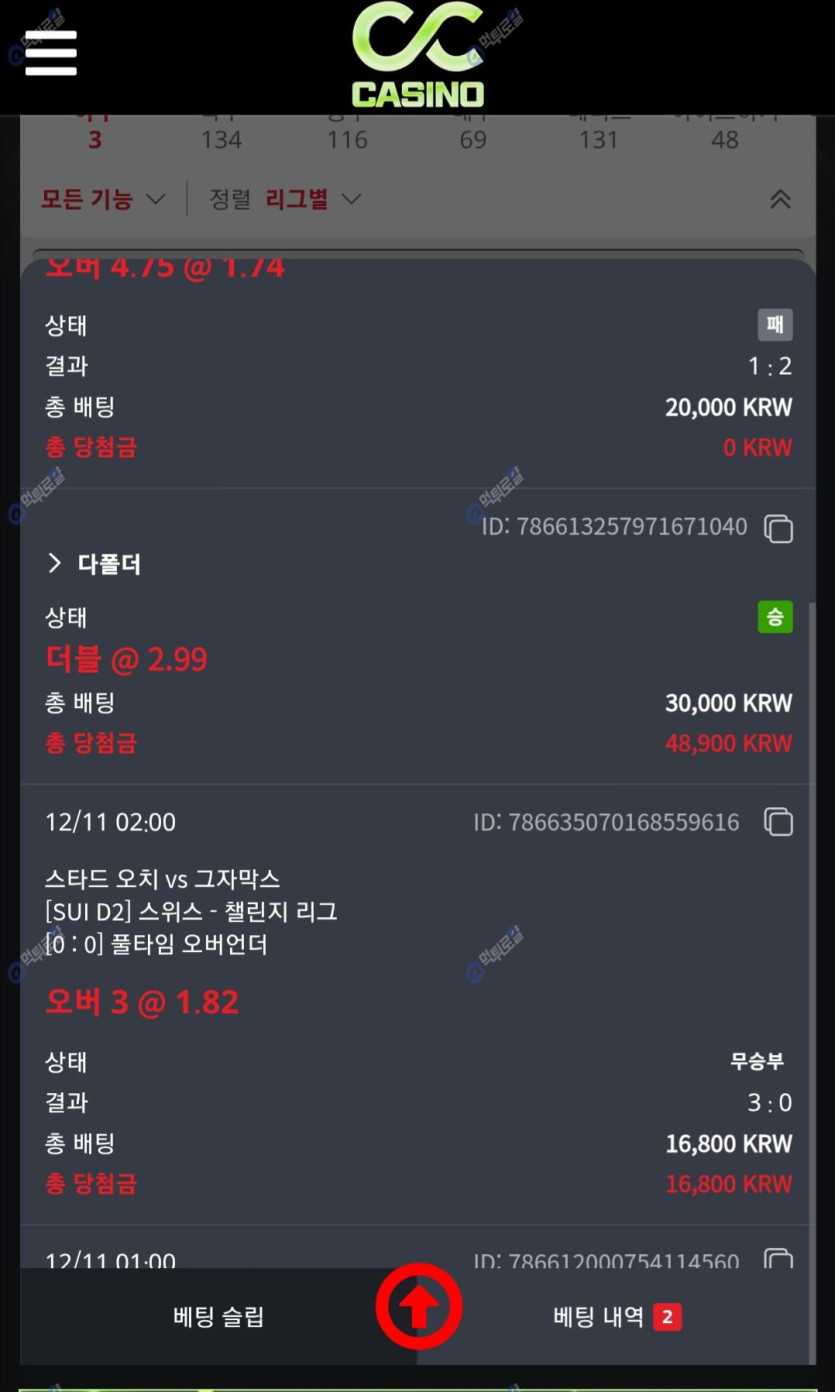Viewport: 835px width, 1392px height.
Task: Open the 모든 기능 dropdown
Action: pyautogui.click(x=102, y=199)
